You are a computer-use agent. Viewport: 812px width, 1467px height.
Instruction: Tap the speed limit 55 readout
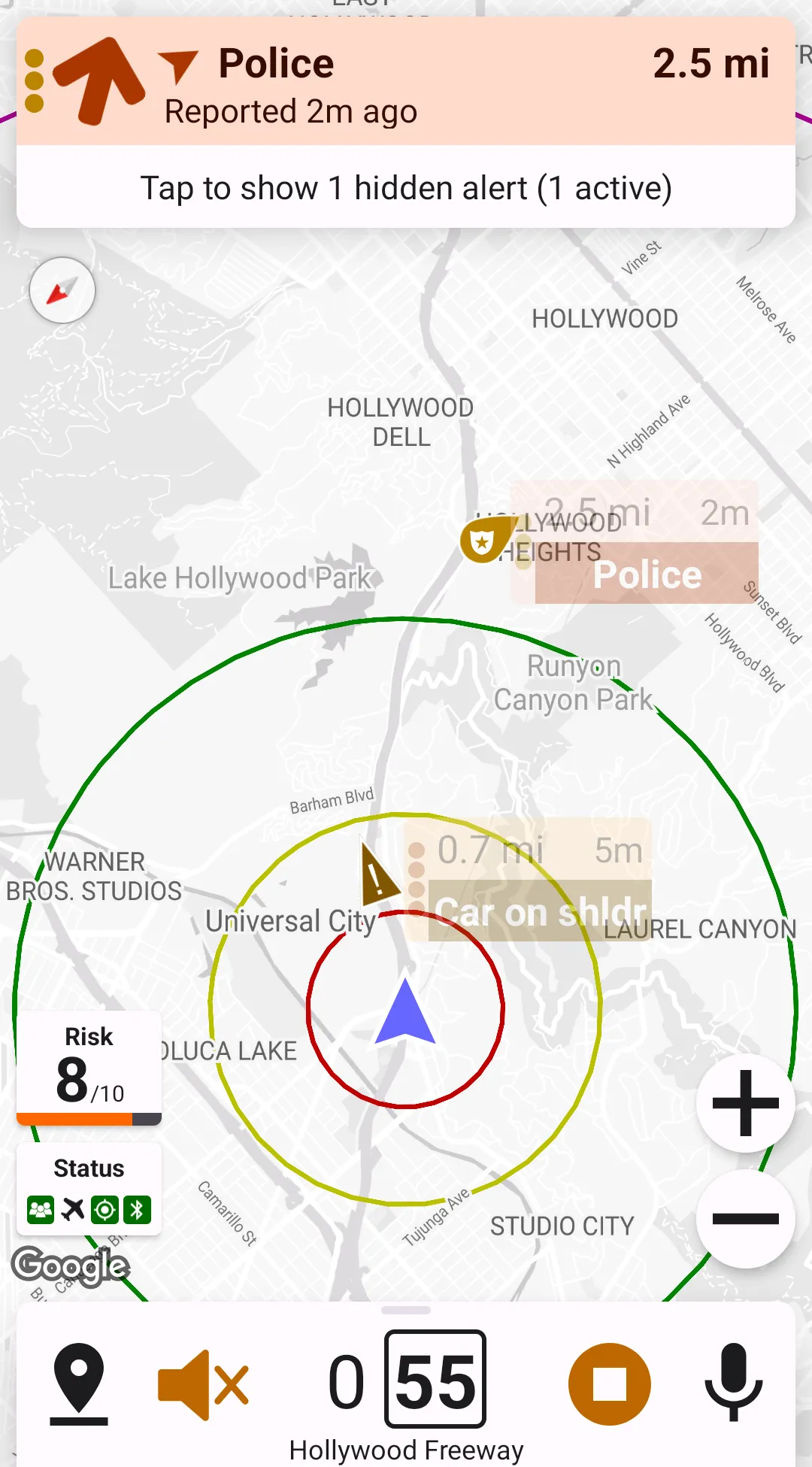point(435,1379)
